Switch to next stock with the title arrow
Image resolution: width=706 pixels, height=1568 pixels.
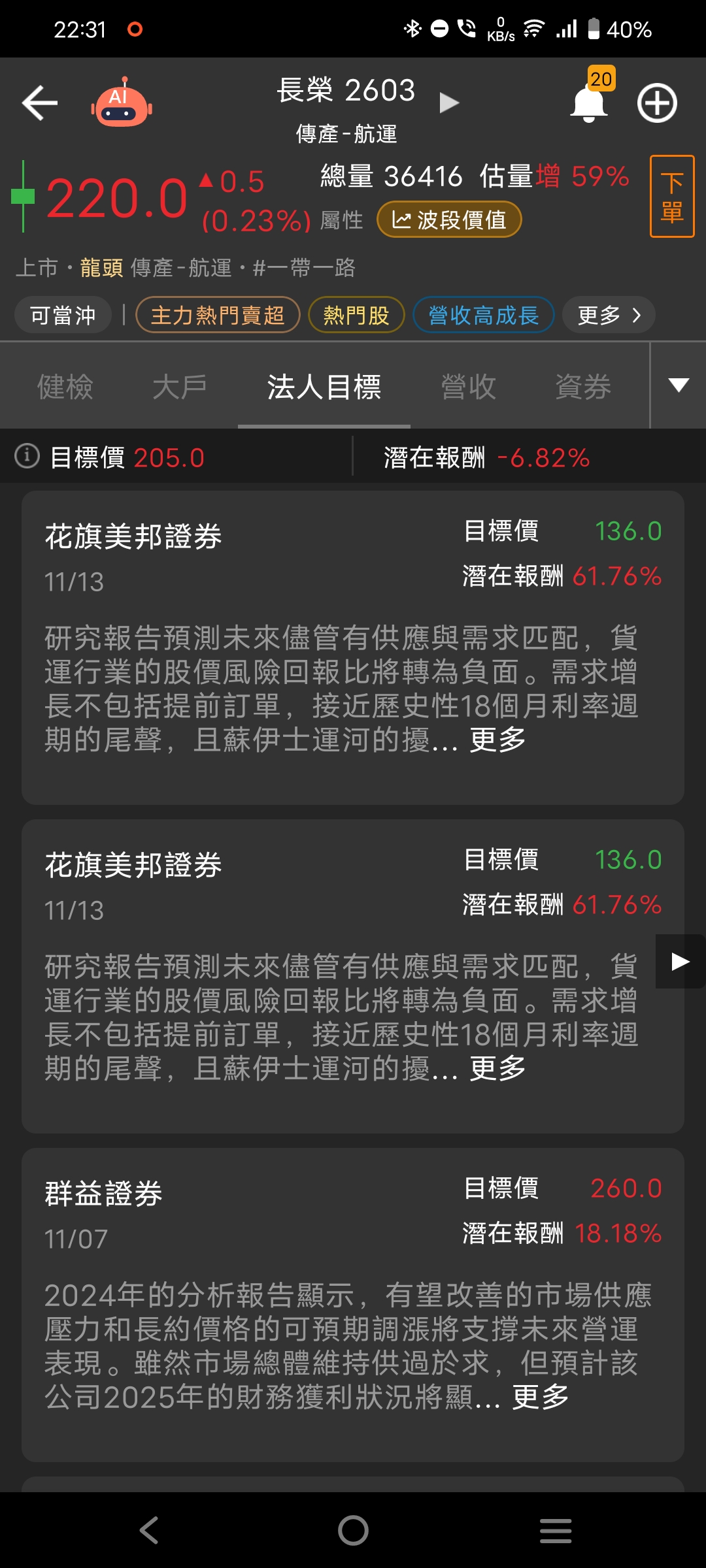click(448, 103)
